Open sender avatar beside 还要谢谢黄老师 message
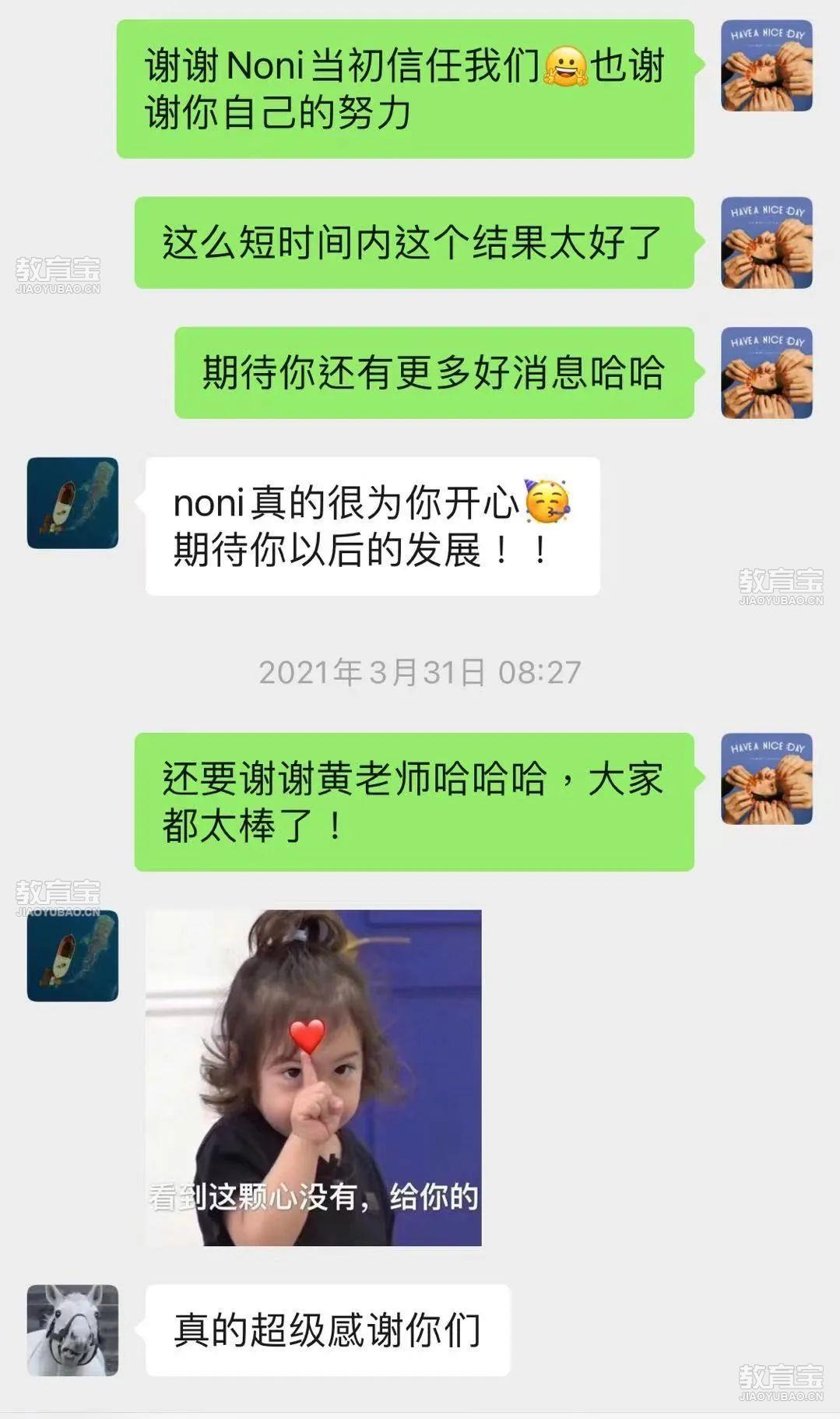 [766, 778]
